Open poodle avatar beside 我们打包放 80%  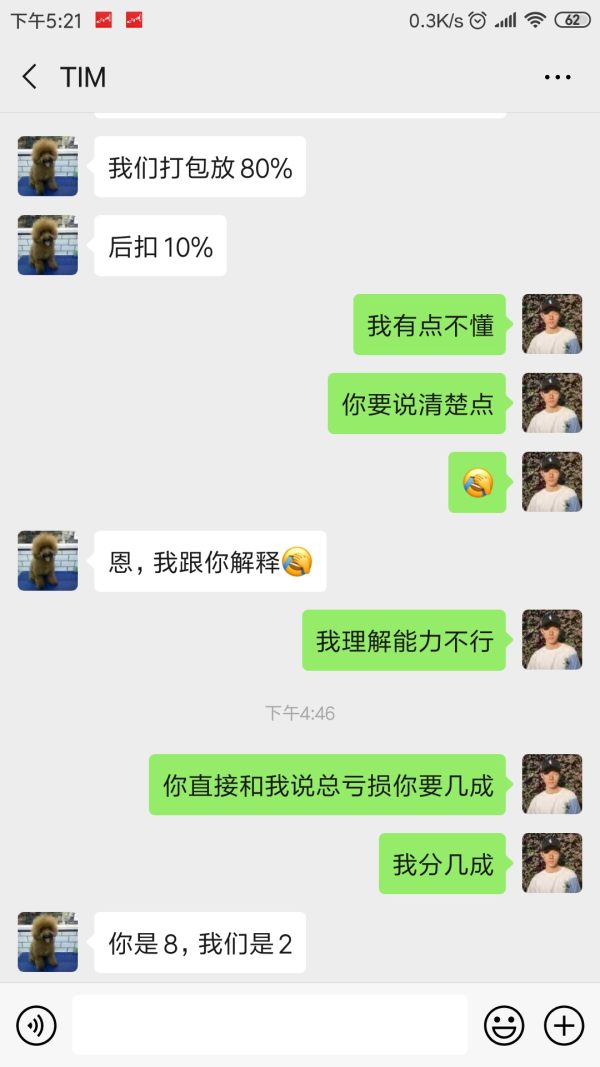tap(47, 166)
